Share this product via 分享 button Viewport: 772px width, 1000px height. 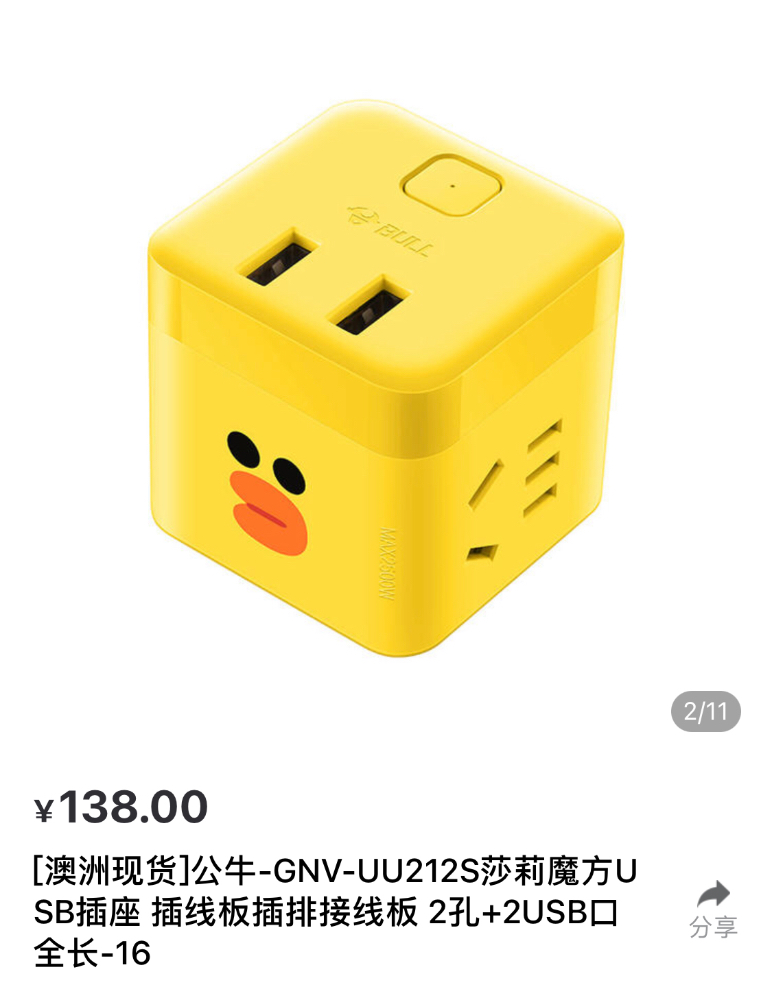point(713,908)
